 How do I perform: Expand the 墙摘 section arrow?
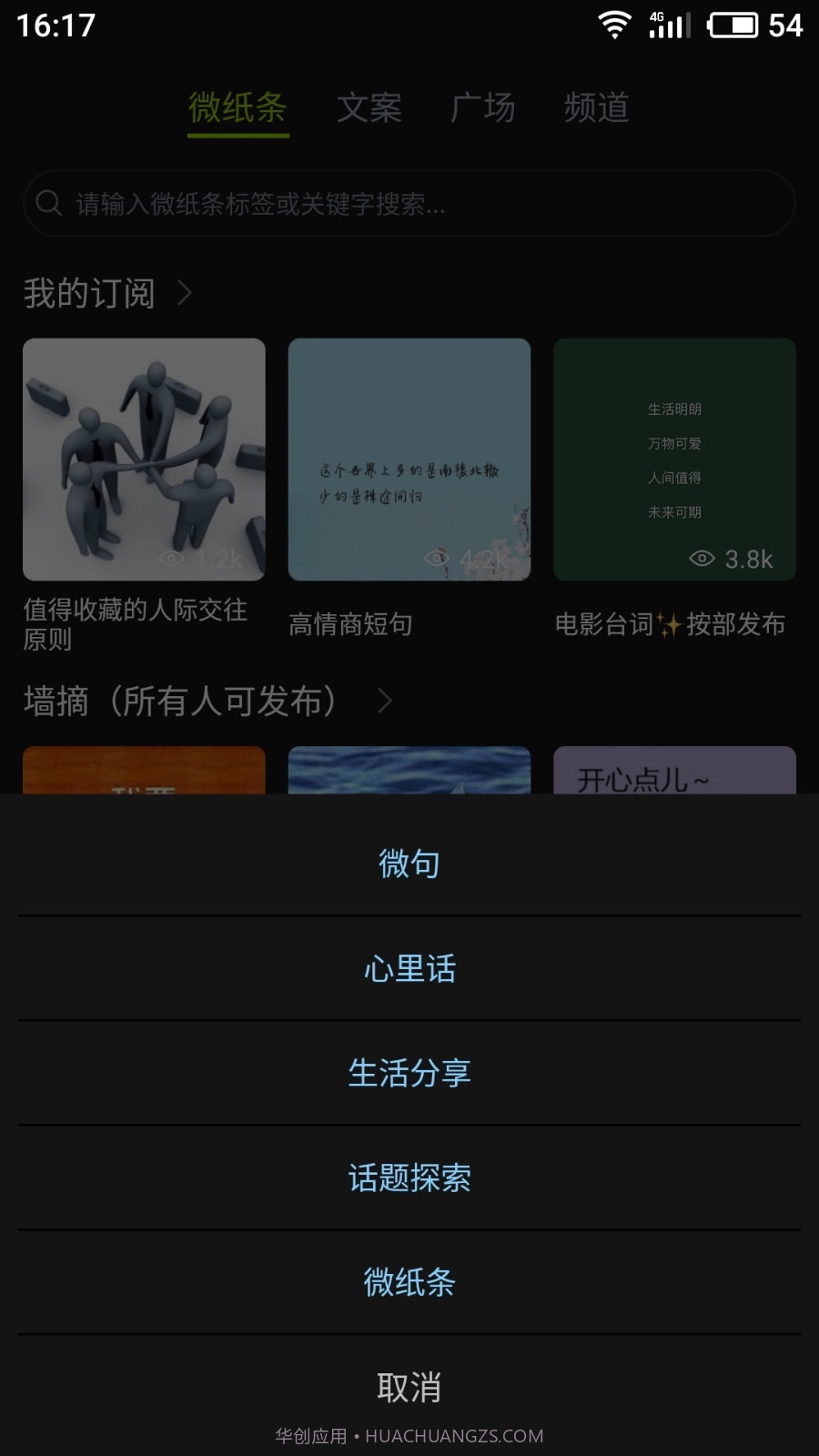[385, 701]
